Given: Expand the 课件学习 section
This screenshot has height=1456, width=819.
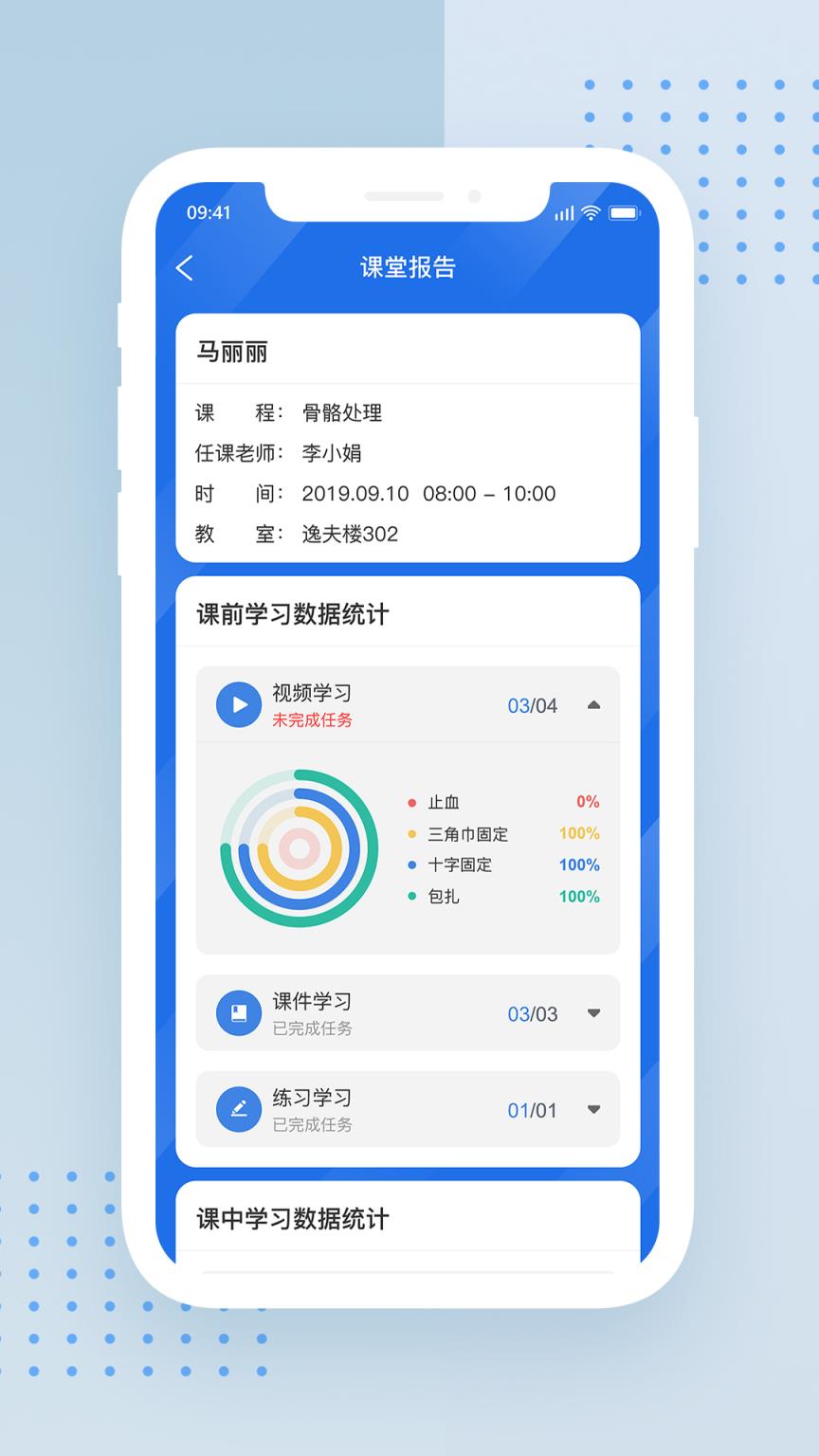Looking at the screenshot, I should click(594, 1013).
